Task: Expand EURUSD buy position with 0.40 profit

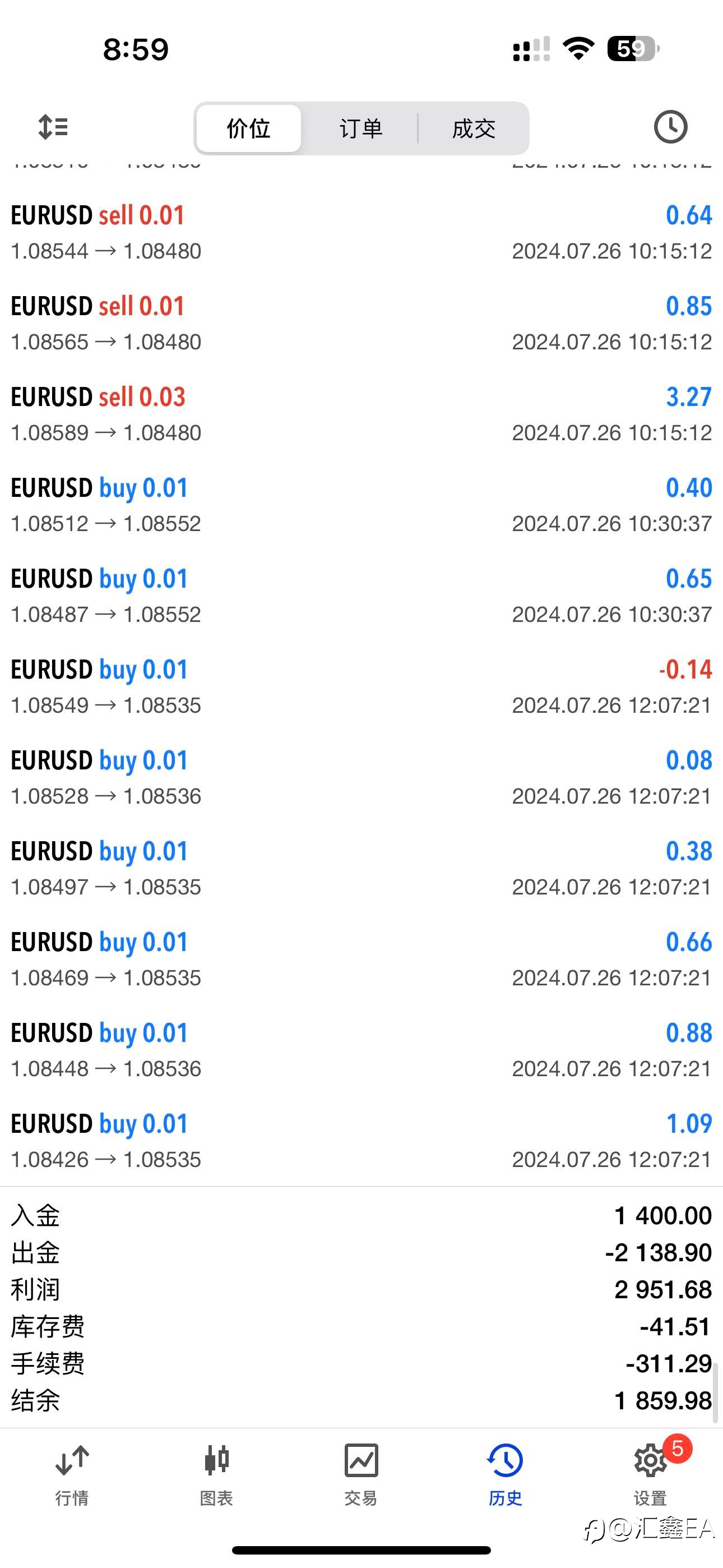Action: click(361, 505)
